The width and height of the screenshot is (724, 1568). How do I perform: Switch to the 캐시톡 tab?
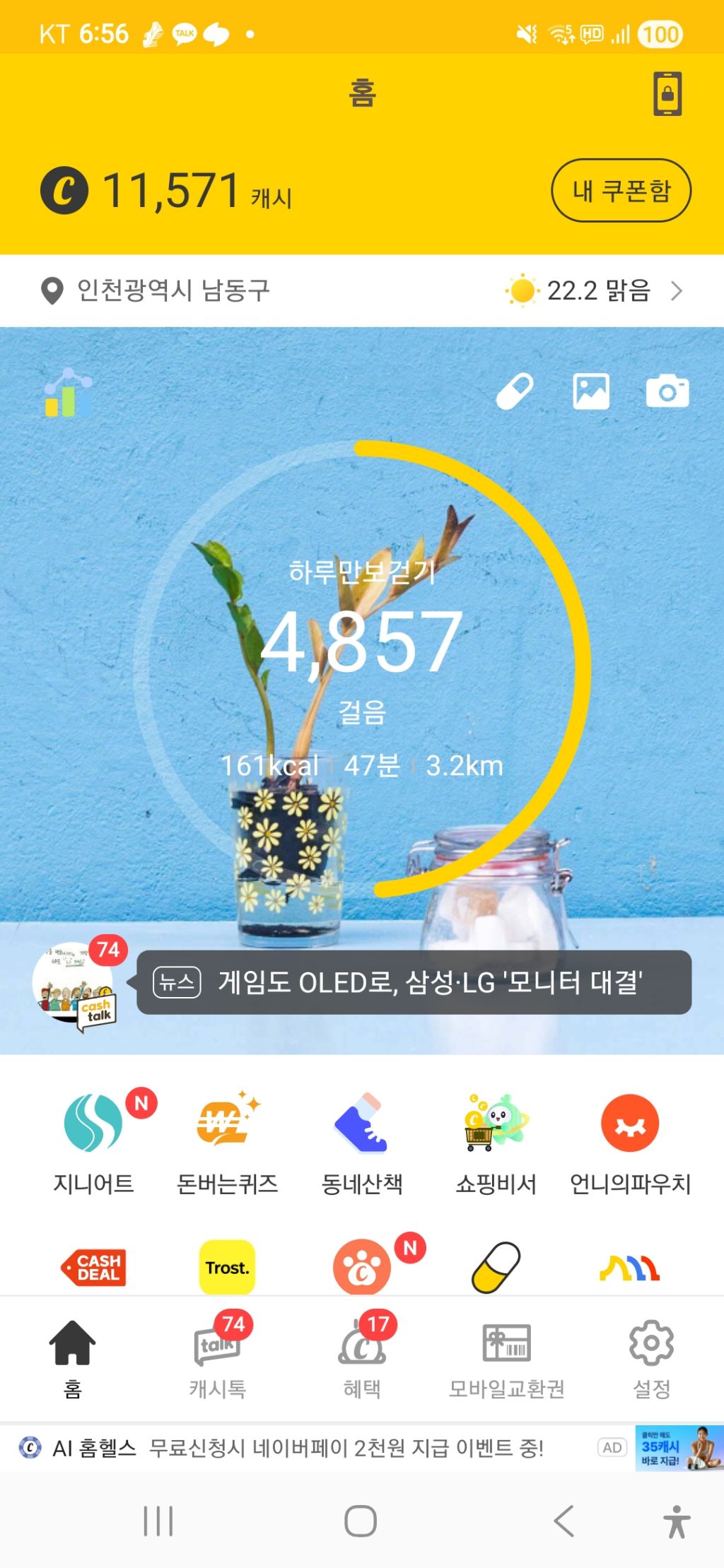click(217, 1357)
